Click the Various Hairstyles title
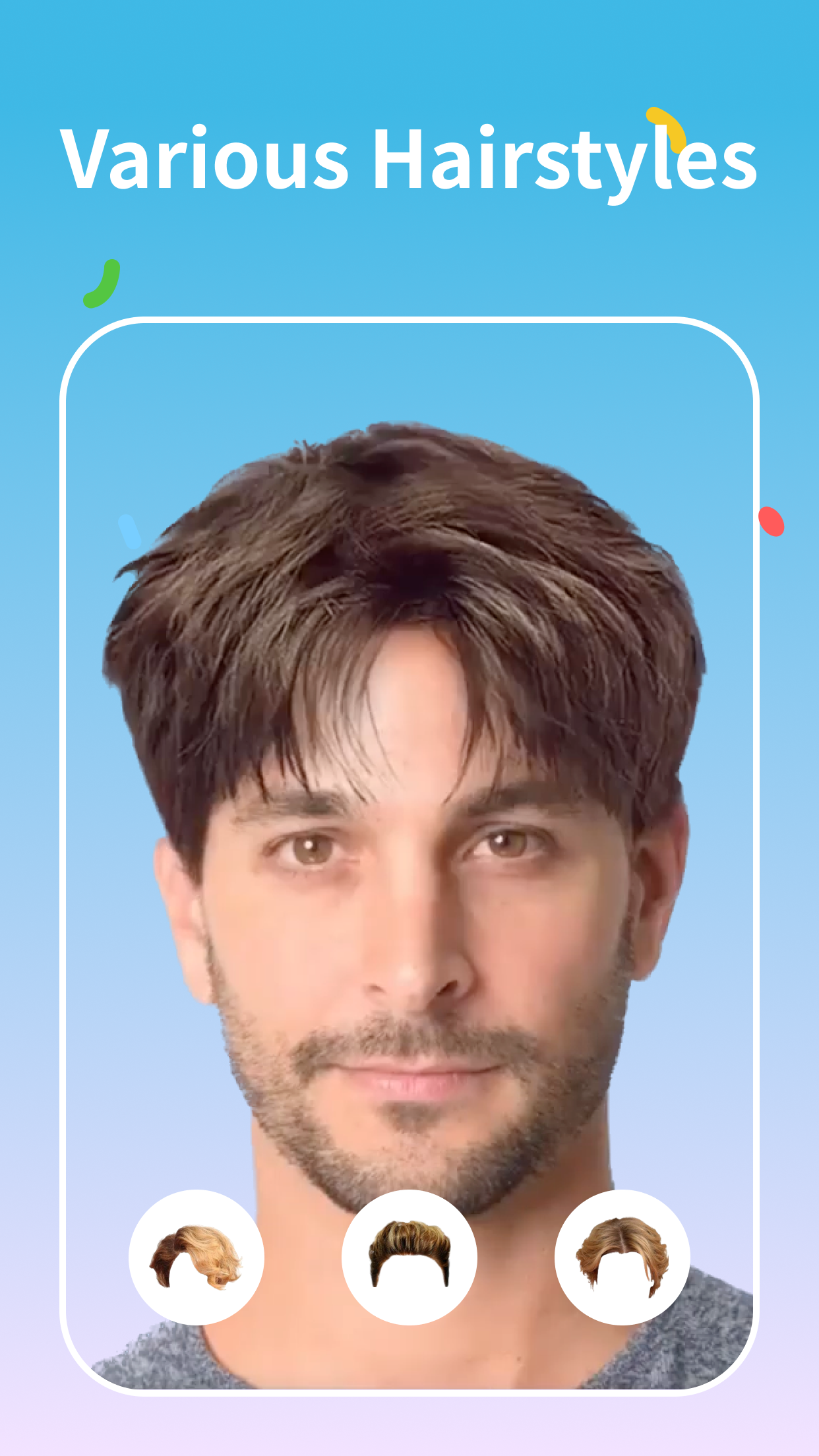 pos(409,158)
